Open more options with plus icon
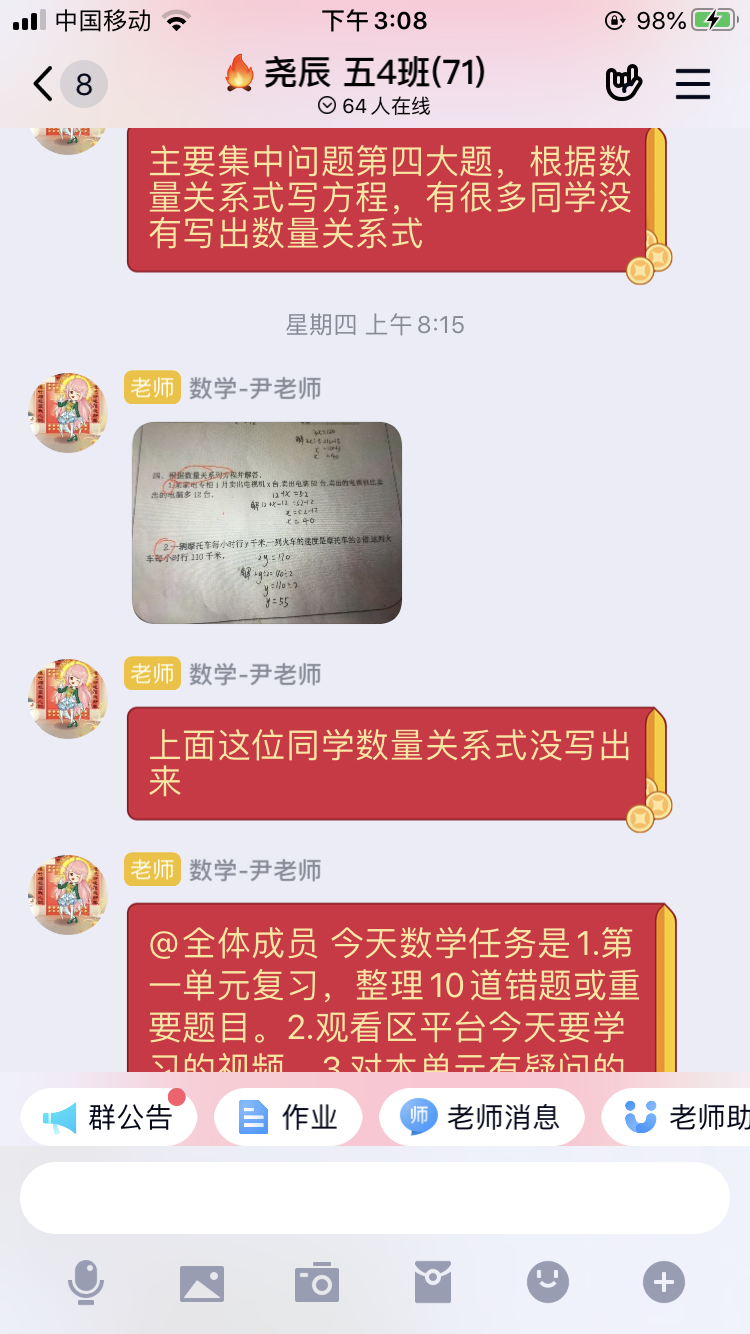Screen dimensions: 750x1334 click(664, 1282)
